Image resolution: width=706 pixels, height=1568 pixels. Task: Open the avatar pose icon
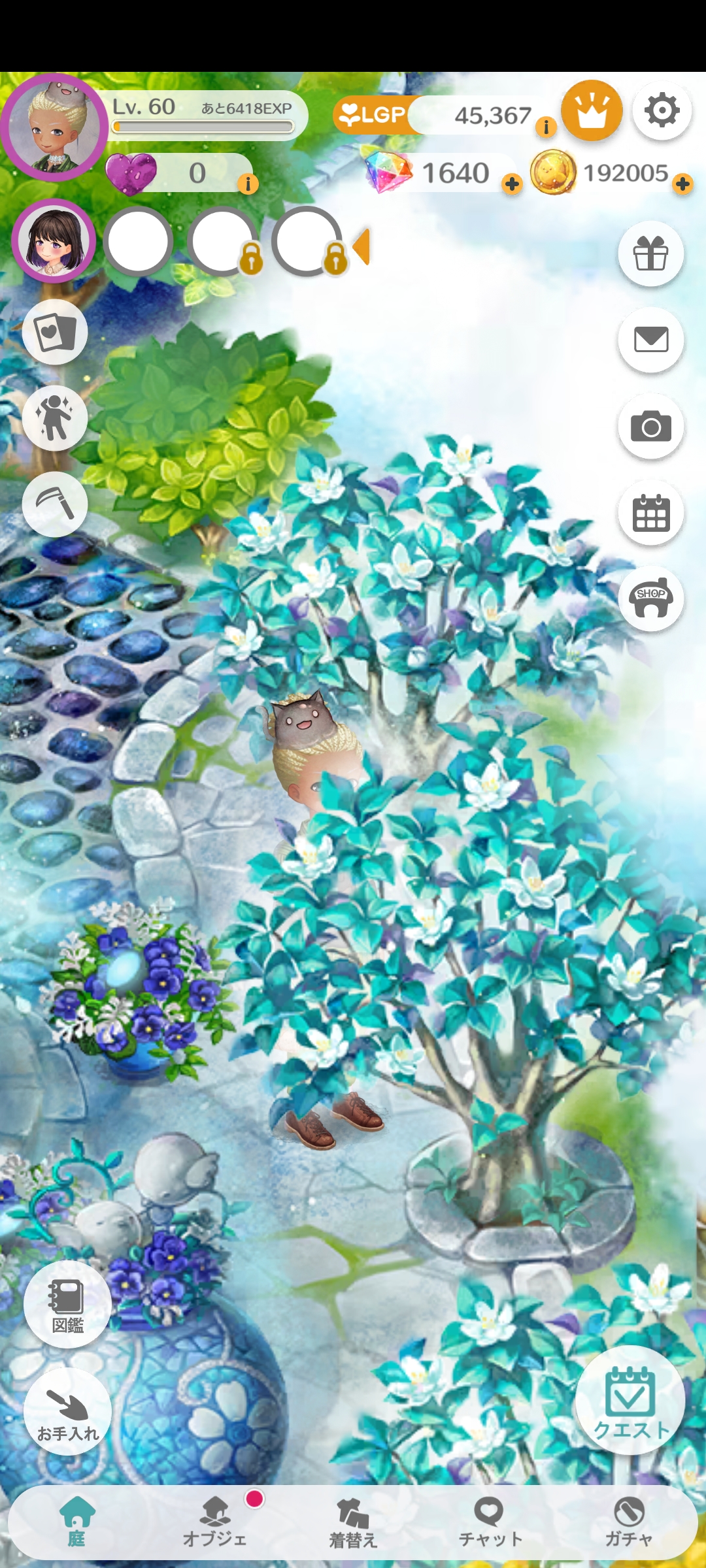(55, 417)
